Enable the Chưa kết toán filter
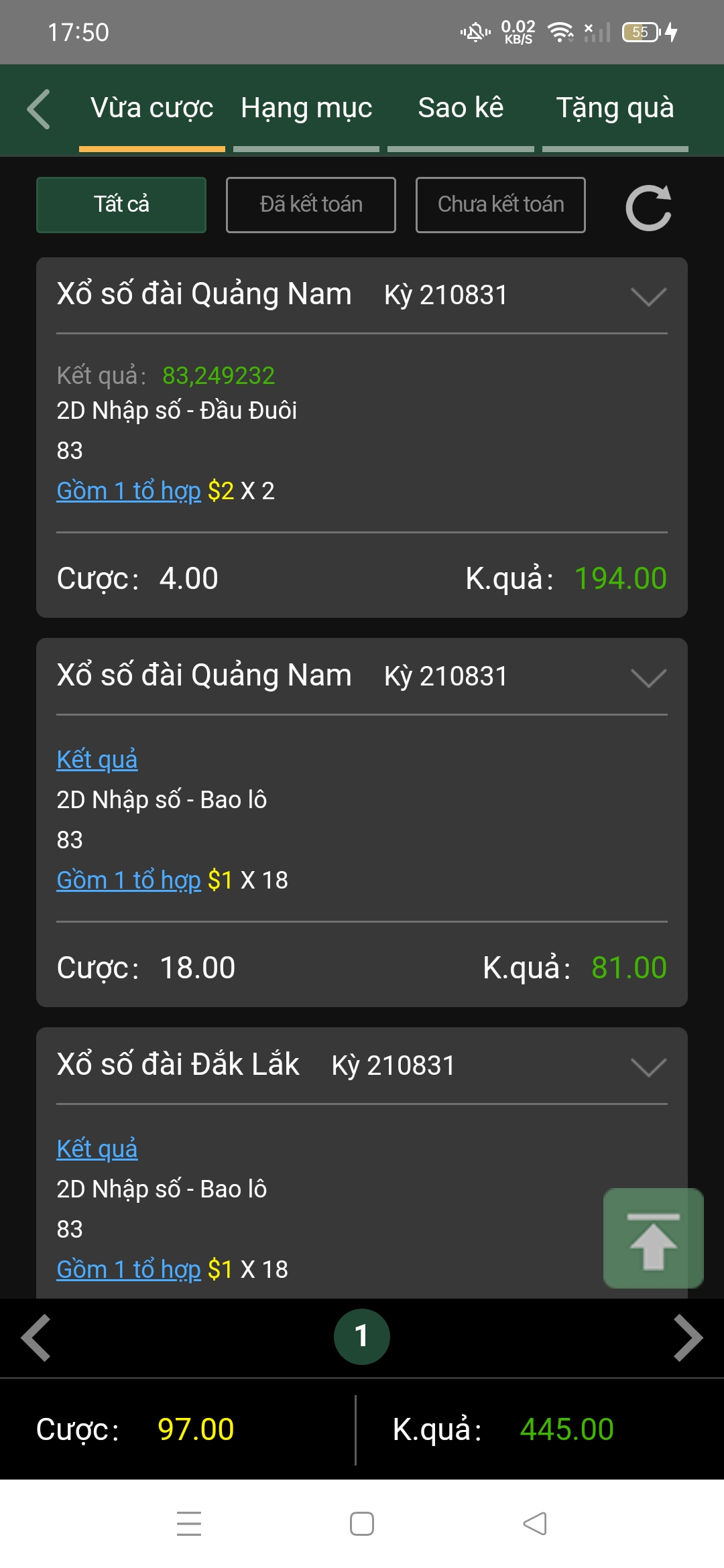The height and width of the screenshot is (1568, 724). [x=500, y=204]
